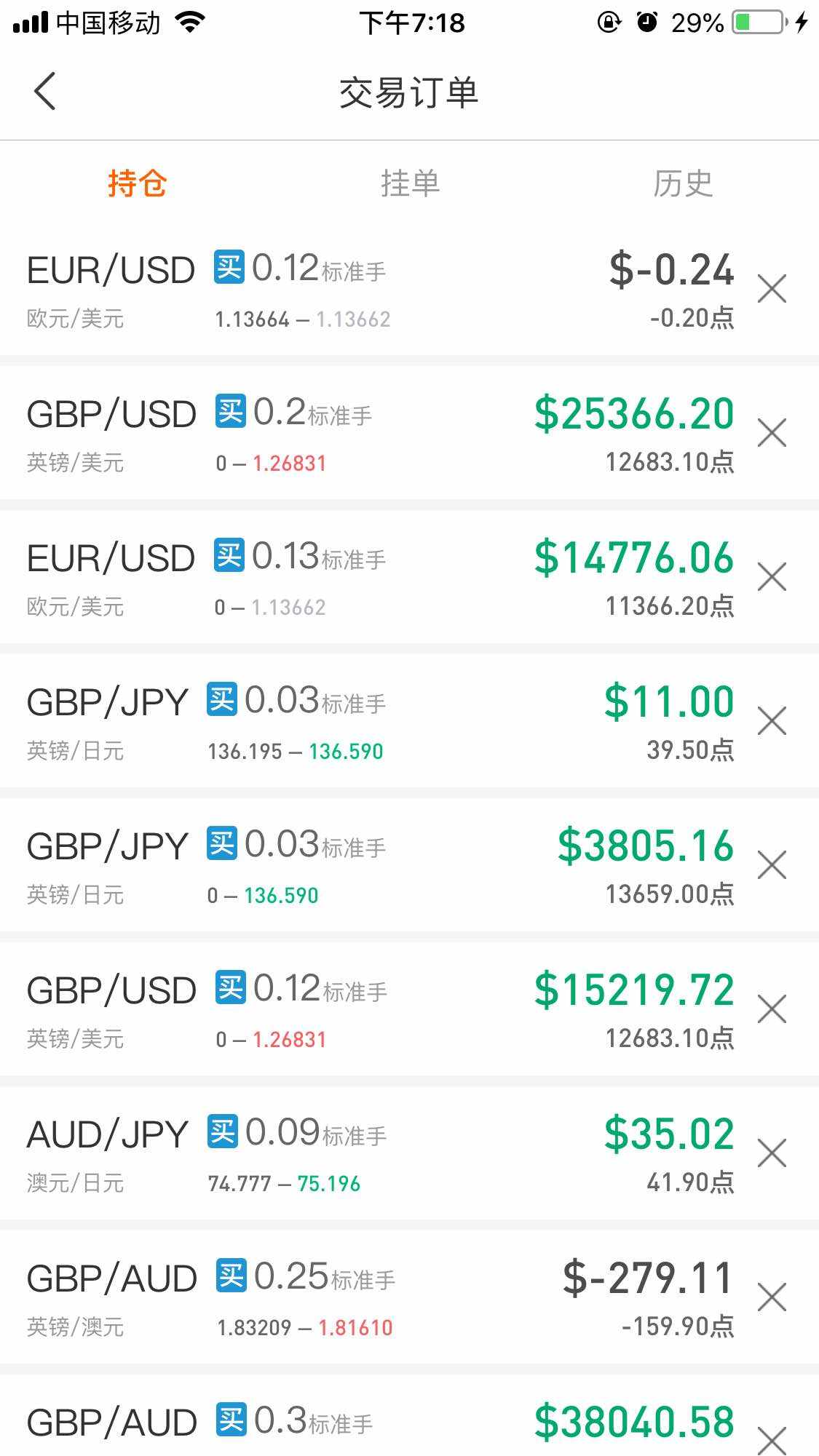Close the EUR/USD 0.12 position
The image size is (819, 1456).
pyautogui.click(x=772, y=289)
